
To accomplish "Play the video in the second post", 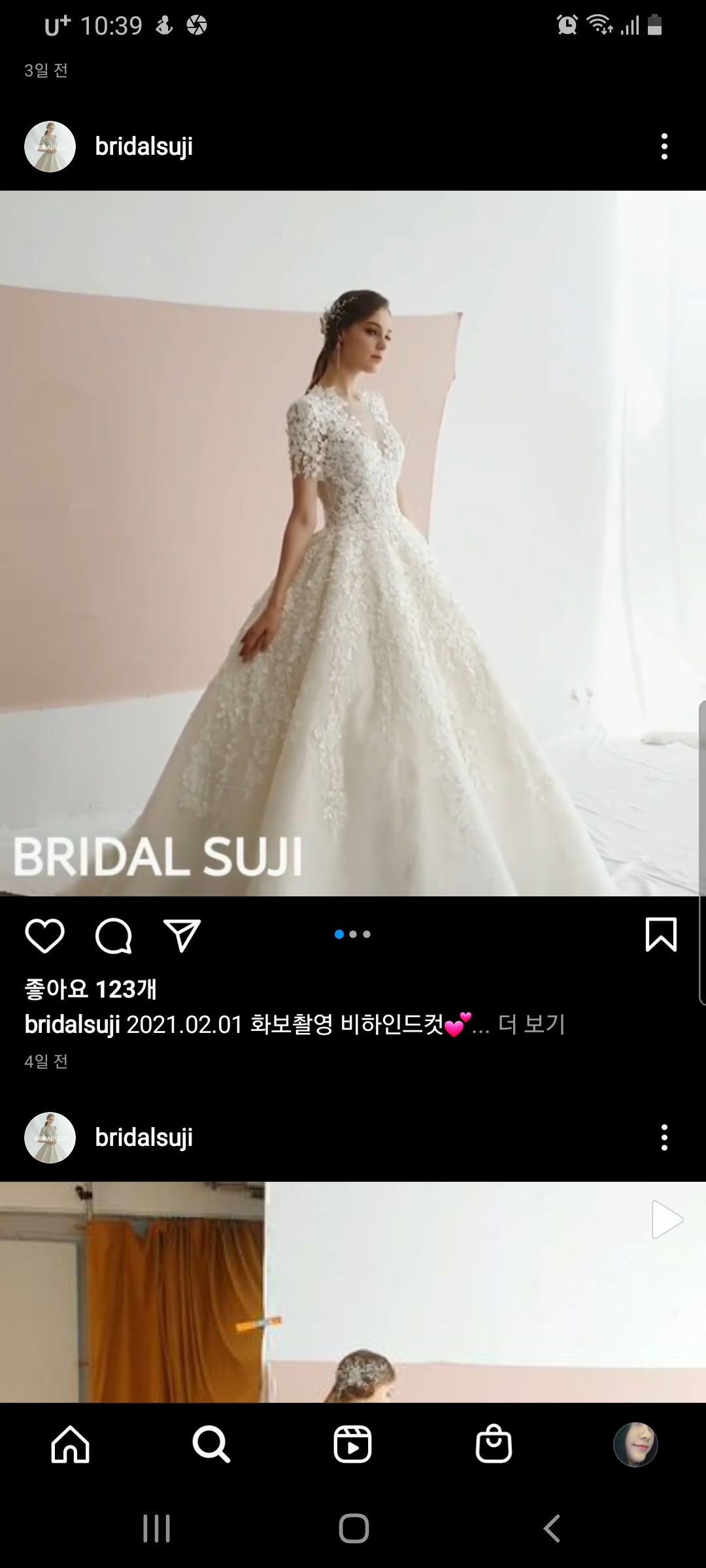I will tap(667, 1219).
